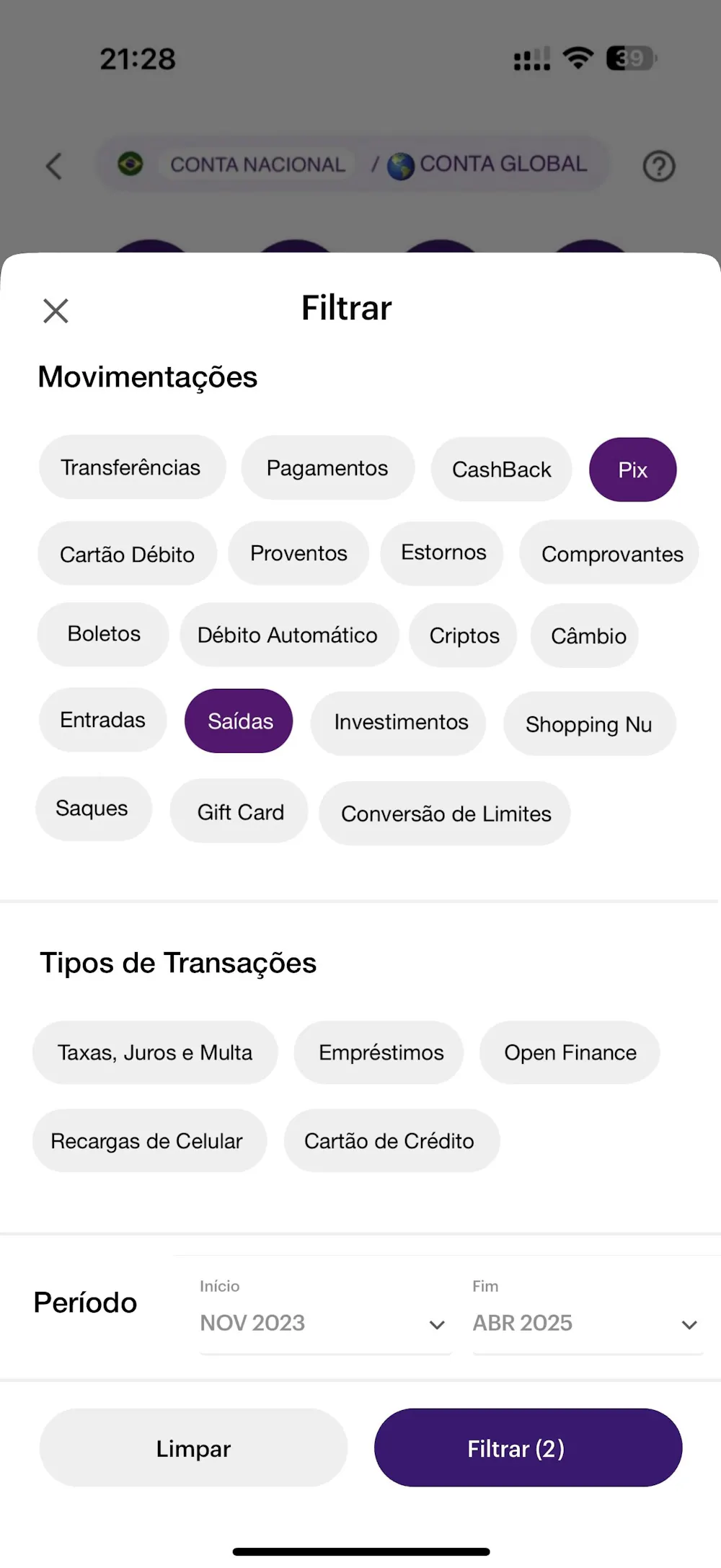Deselect the Saídas filter chip
This screenshot has width=721, height=1568.
(239, 721)
